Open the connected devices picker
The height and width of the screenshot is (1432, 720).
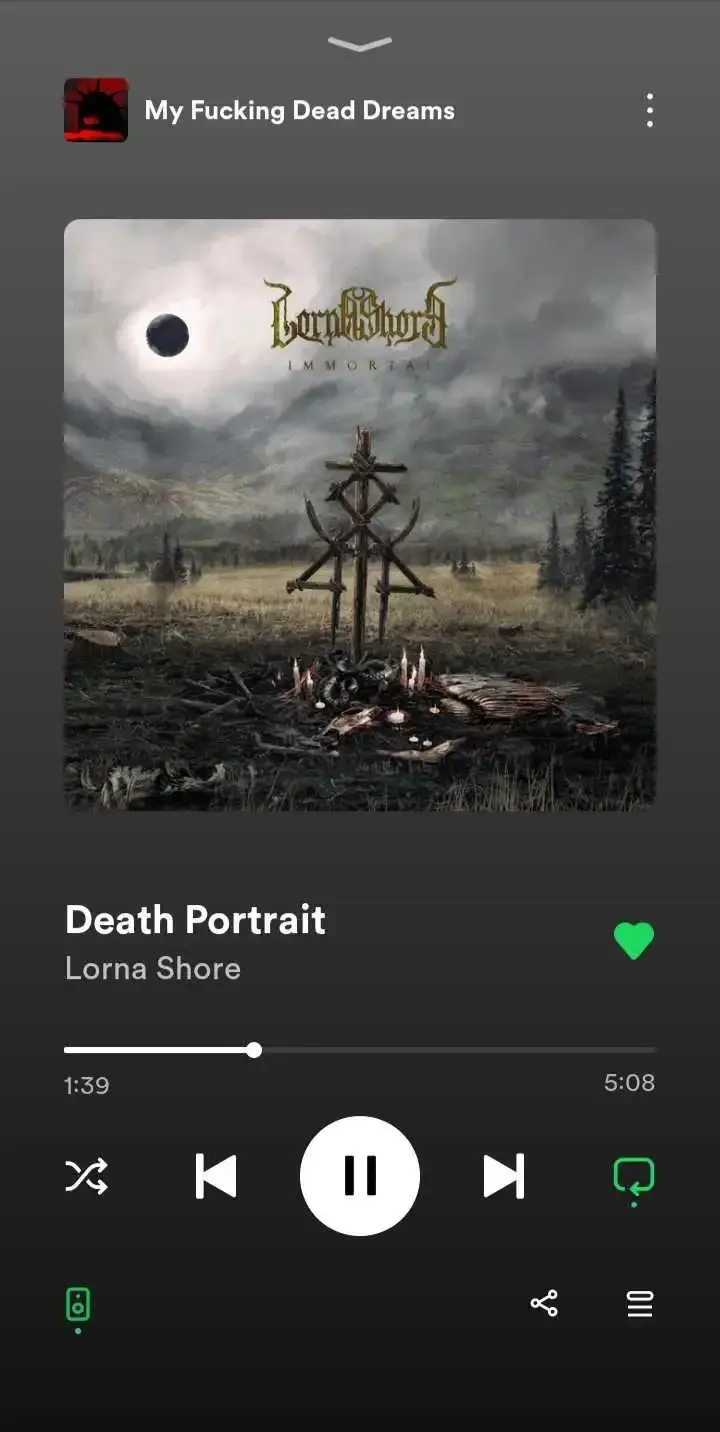click(x=78, y=1305)
